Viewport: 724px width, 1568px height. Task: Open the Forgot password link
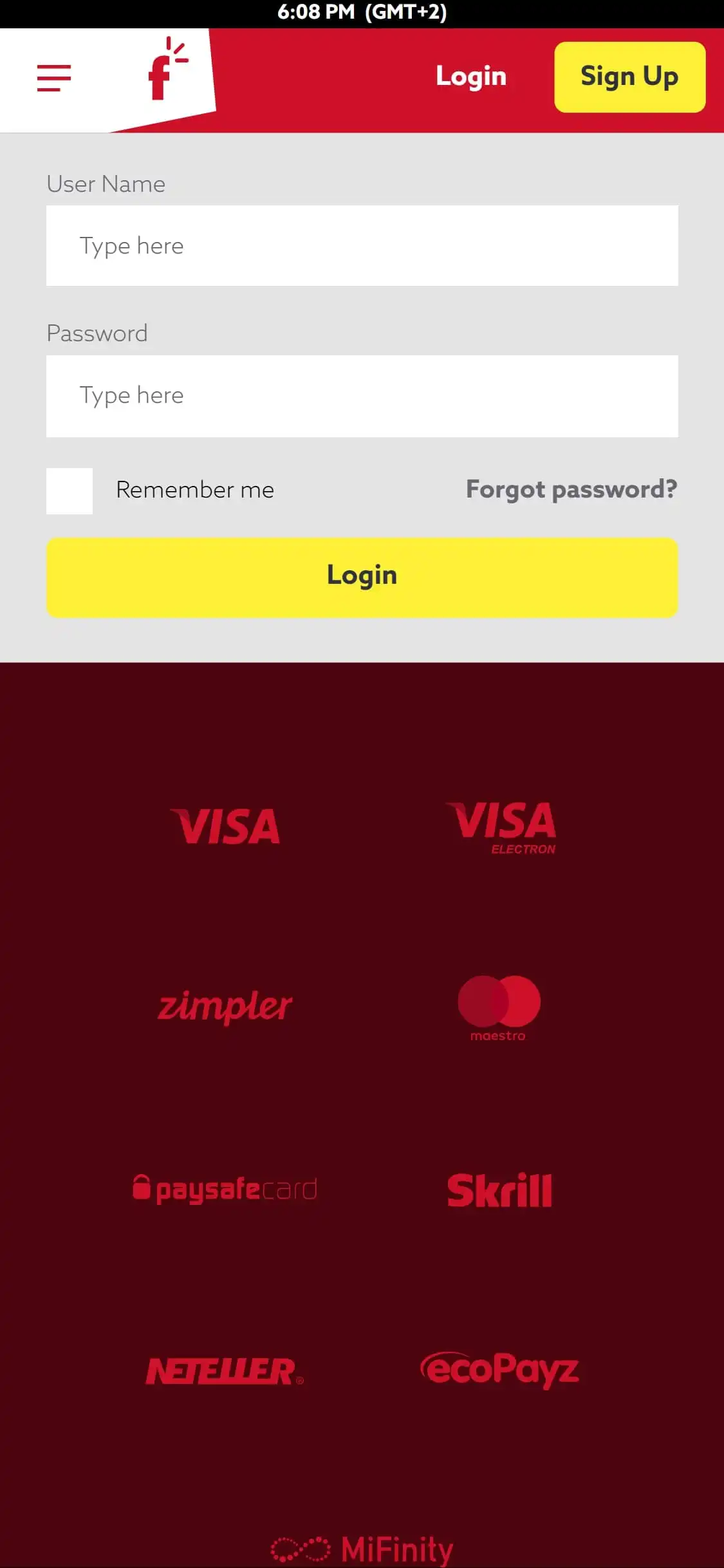tap(571, 490)
